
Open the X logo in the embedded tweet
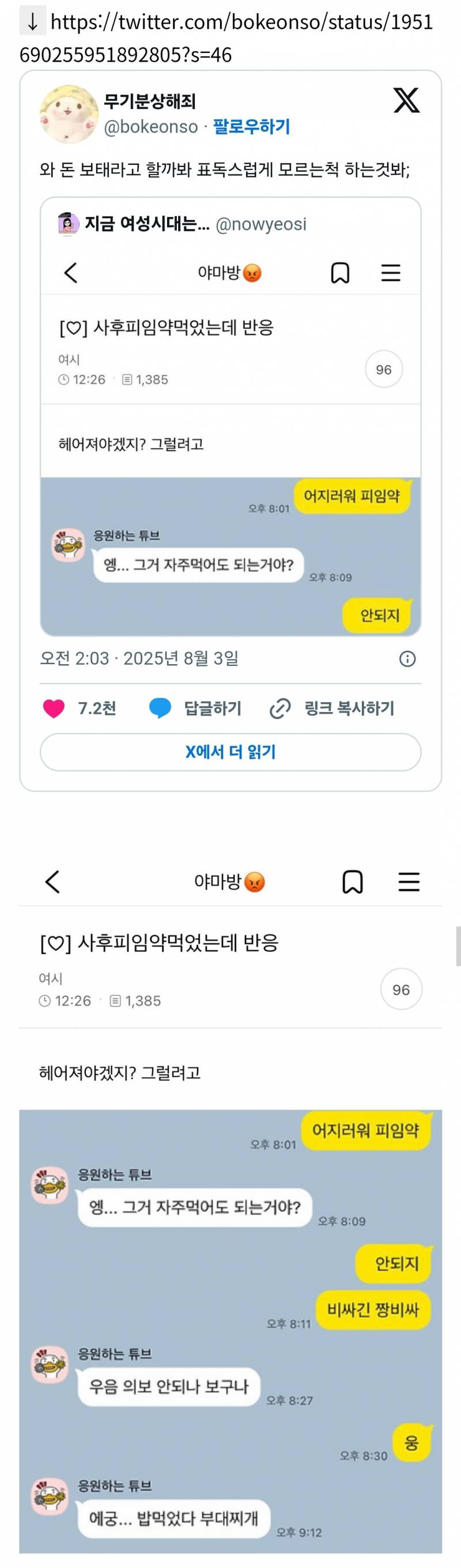pos(406,100)
